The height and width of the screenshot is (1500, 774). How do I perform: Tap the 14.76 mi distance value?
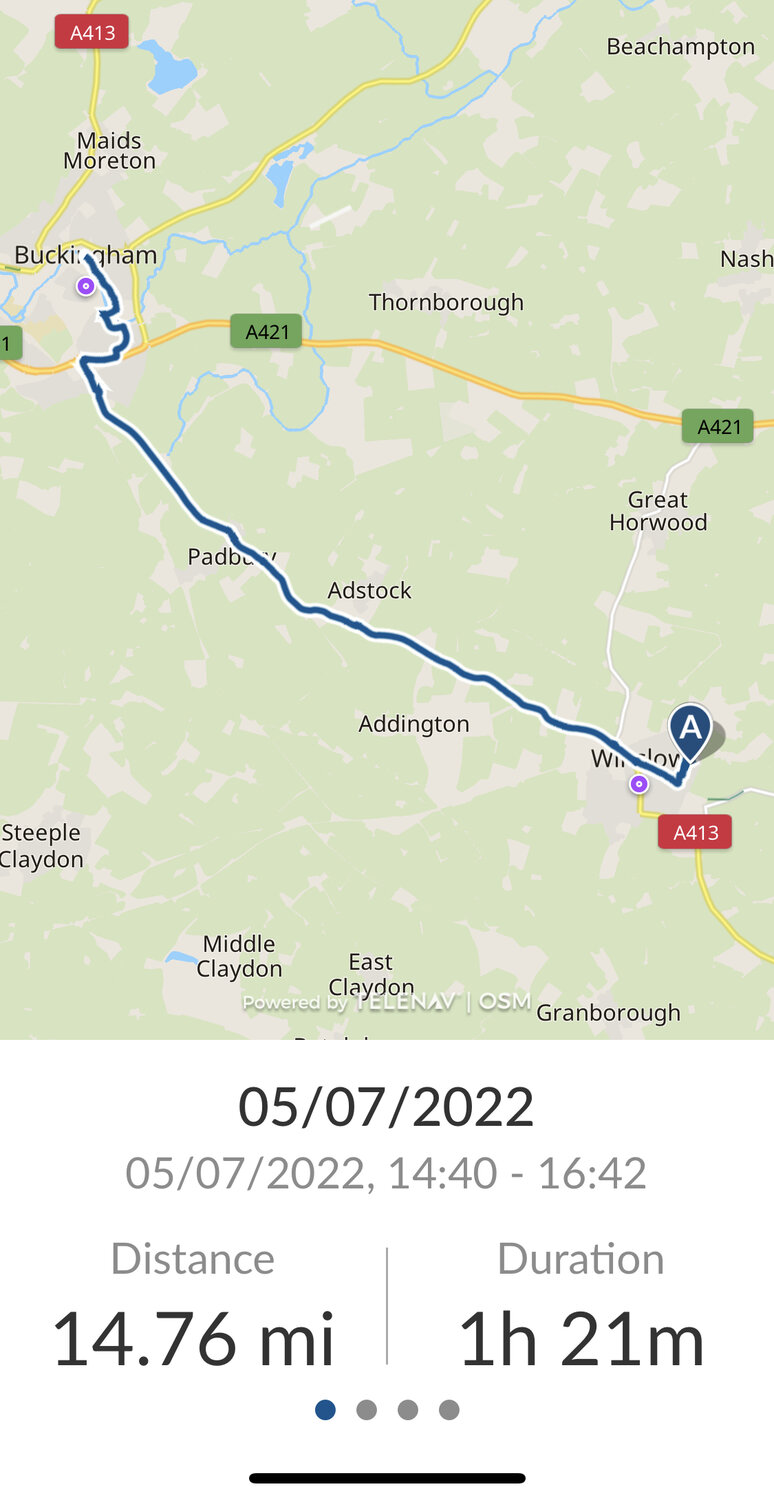[193, 1337]
